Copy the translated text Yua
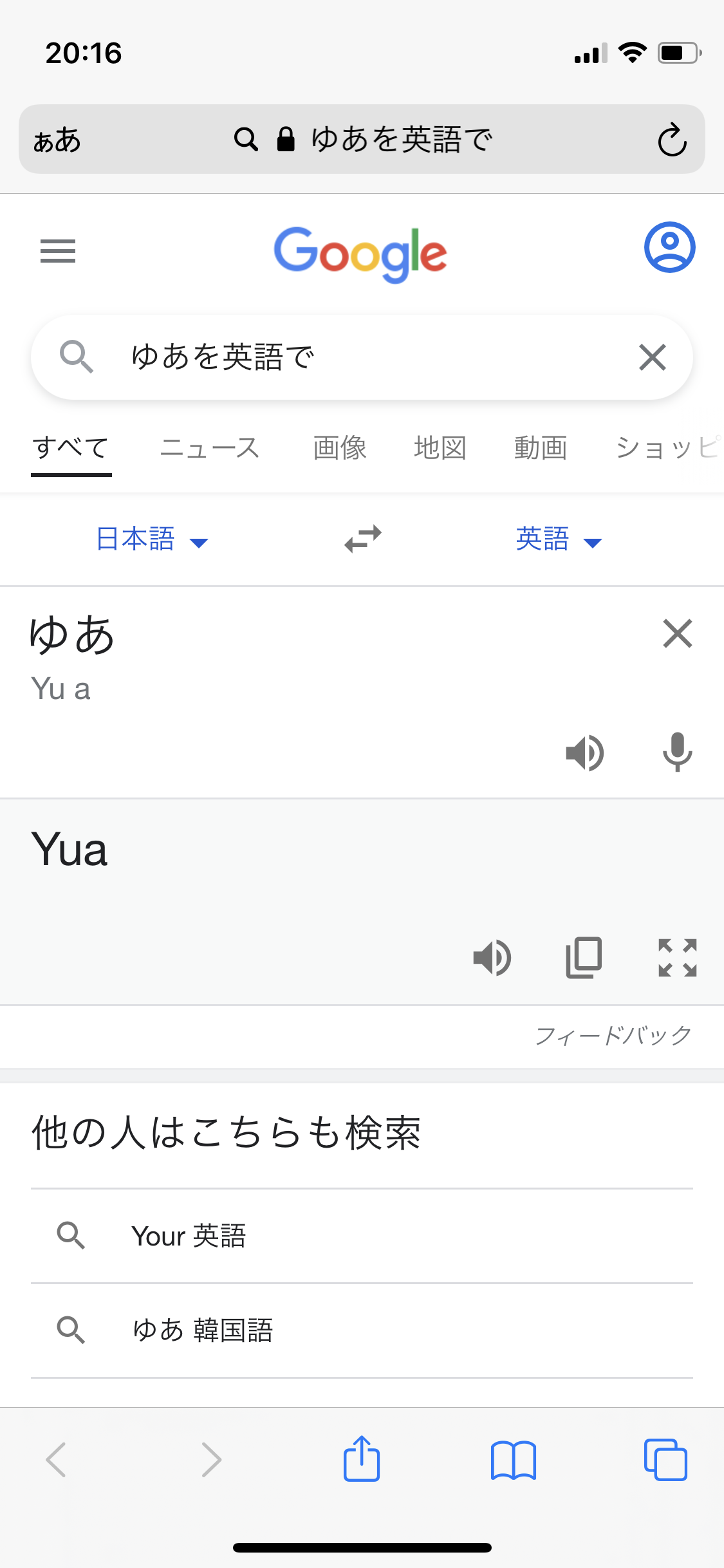This screenshot has width=724, height=1568. (x=584, y=958)
